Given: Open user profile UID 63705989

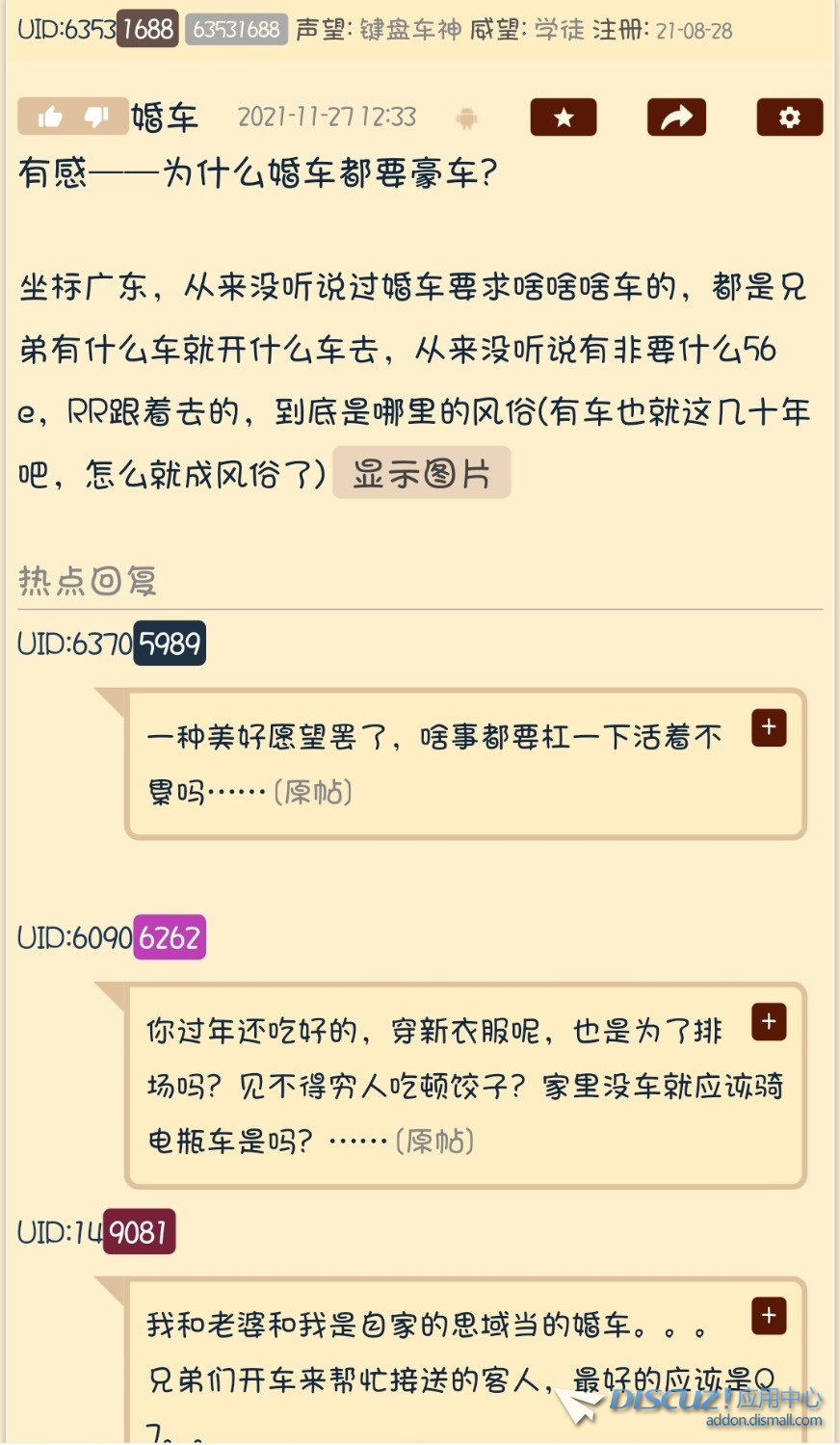Looking at the screenshot, I should (x=111, y=644).
